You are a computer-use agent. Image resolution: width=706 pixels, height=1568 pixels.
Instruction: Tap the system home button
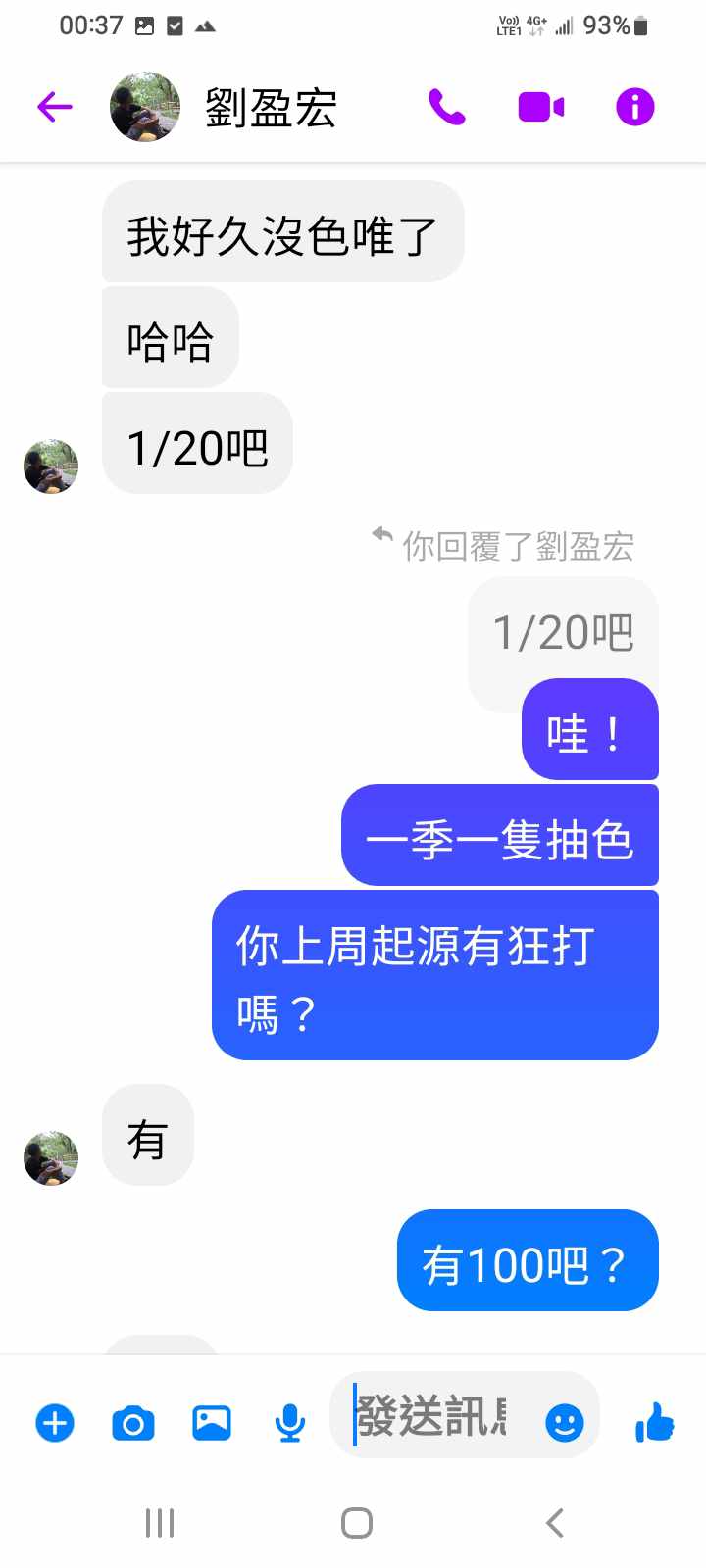pyautogui.click(x=356, y=1523)
